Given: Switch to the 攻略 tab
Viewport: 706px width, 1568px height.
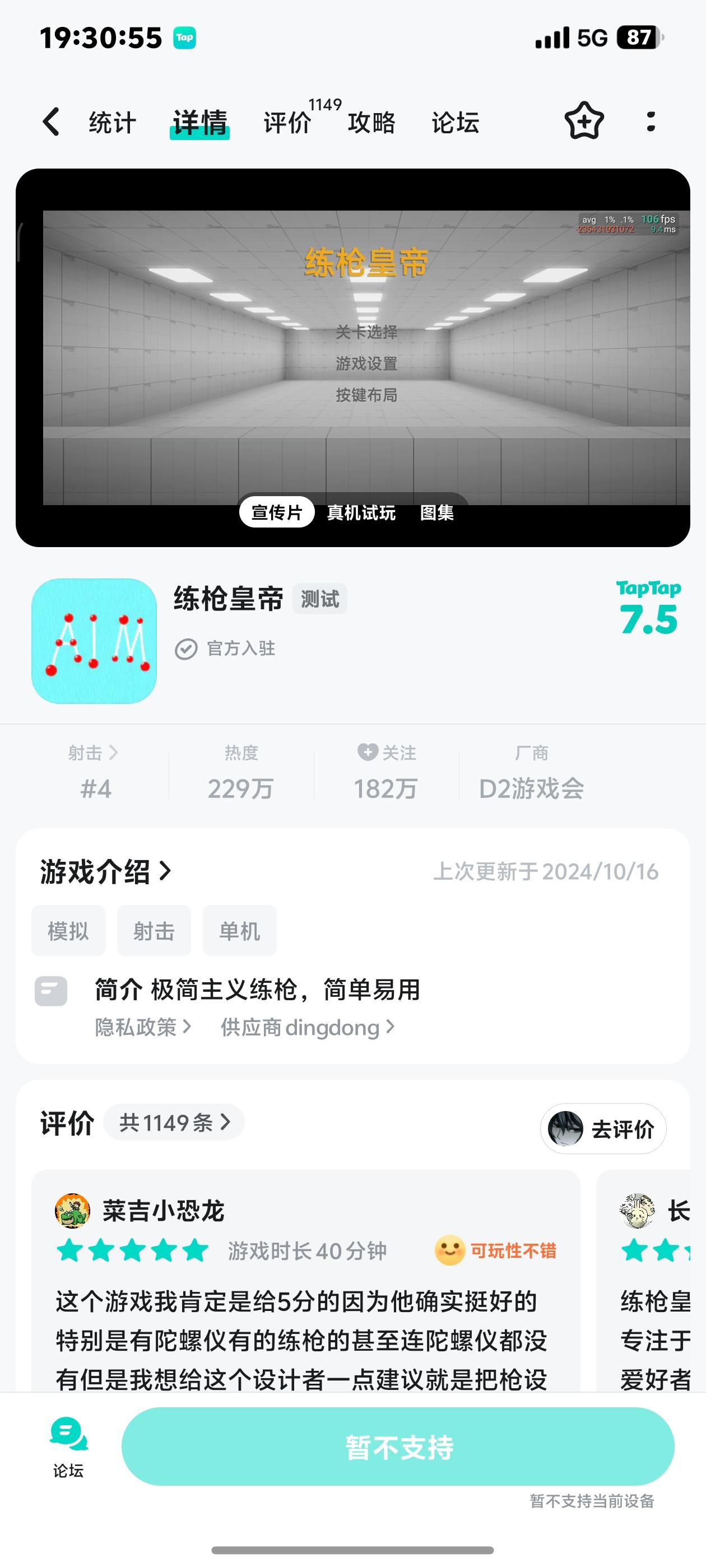Looking at the screenshot, I should (371, 123).
